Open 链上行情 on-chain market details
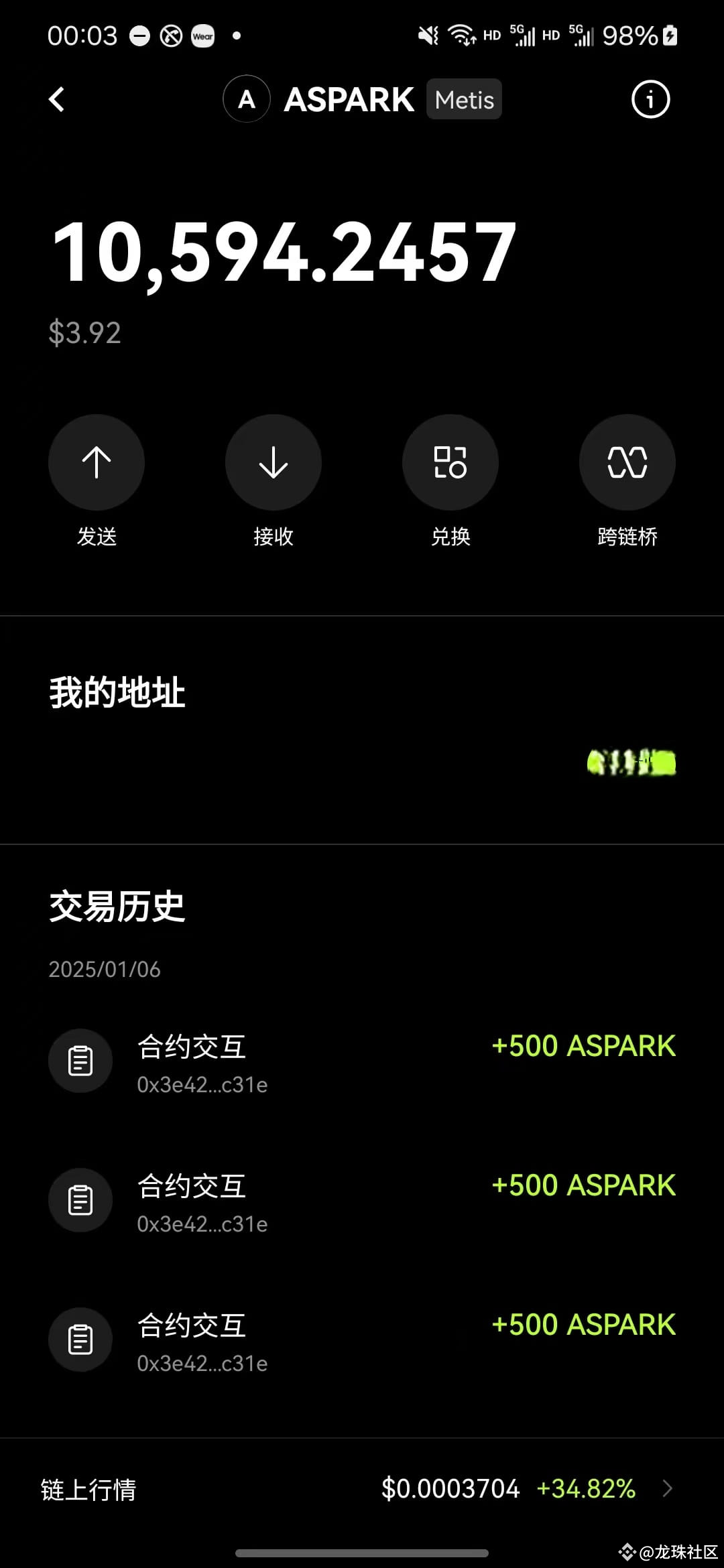724x1568 pixels. (x=362, y=1489)
